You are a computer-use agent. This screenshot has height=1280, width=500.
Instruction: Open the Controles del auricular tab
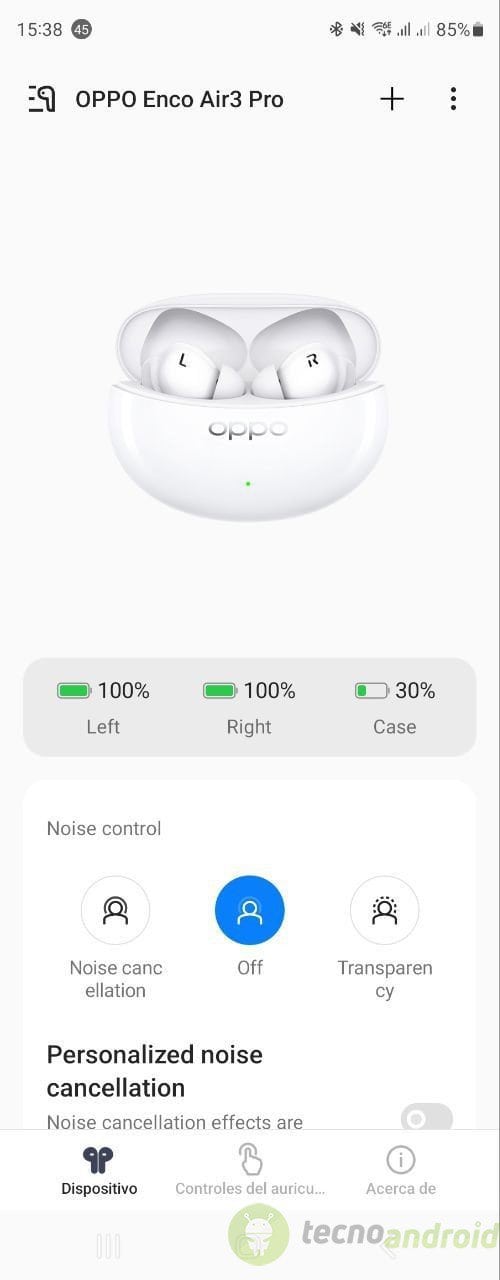click(250, 1171)
